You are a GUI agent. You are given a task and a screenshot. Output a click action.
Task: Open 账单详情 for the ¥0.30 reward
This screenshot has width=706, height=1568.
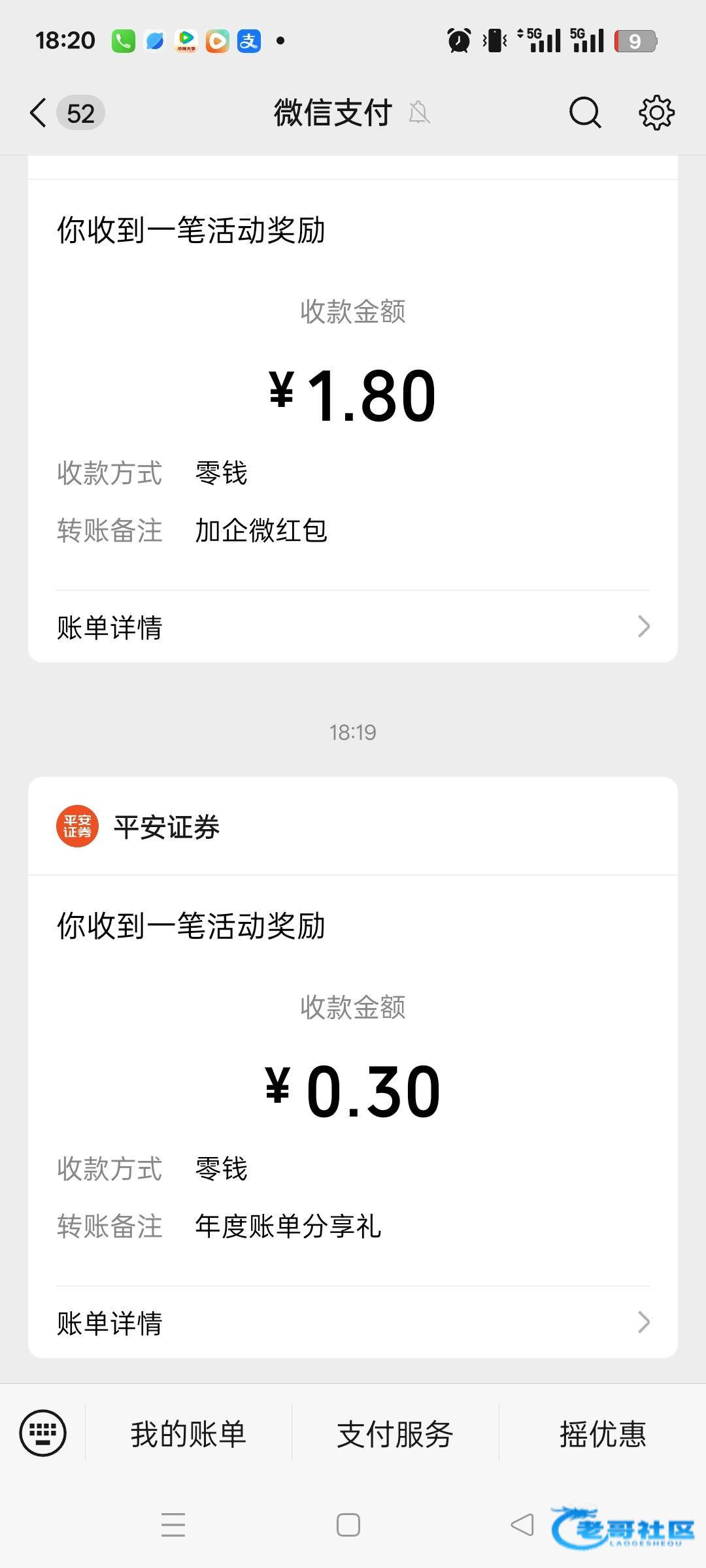click(x=353, y=1323)
